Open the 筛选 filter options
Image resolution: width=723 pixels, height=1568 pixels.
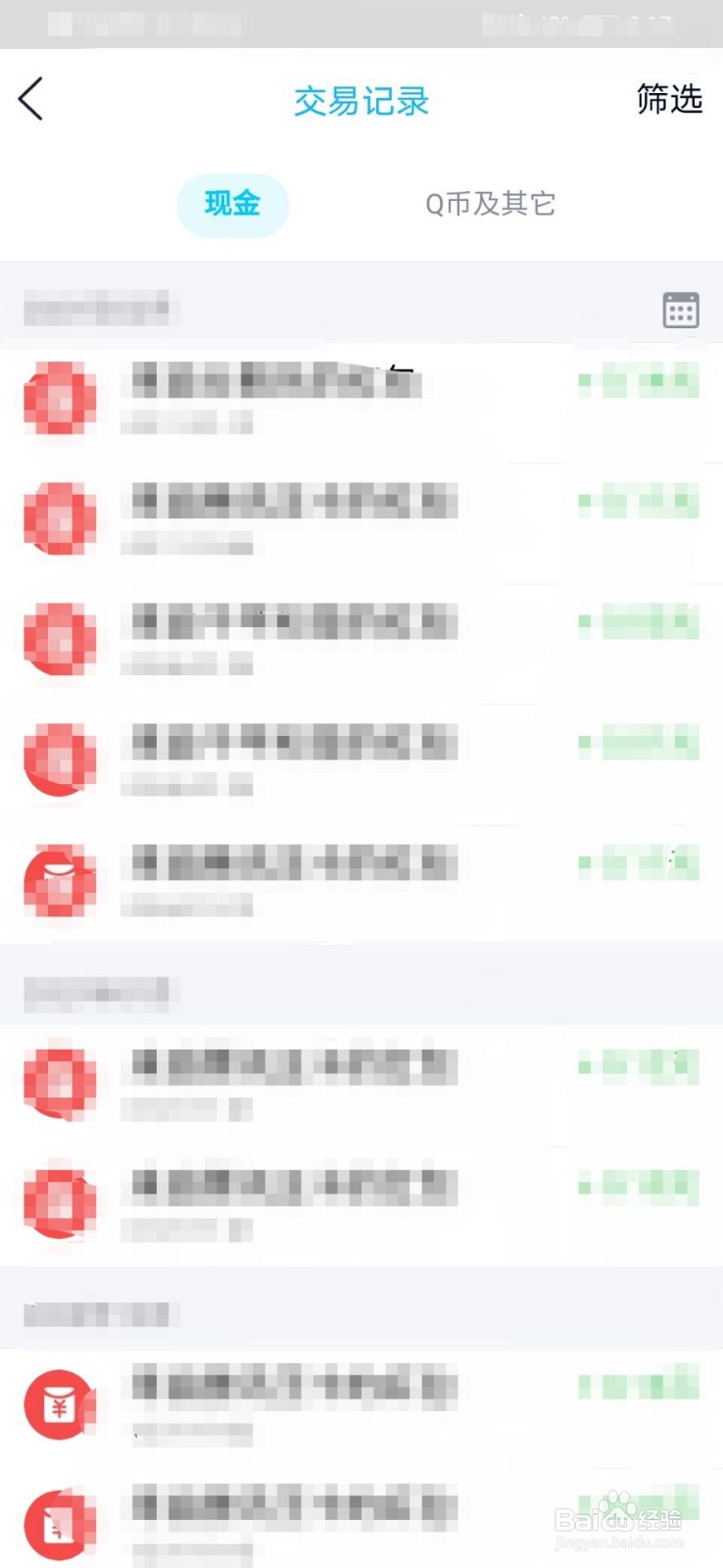point(669,98)
